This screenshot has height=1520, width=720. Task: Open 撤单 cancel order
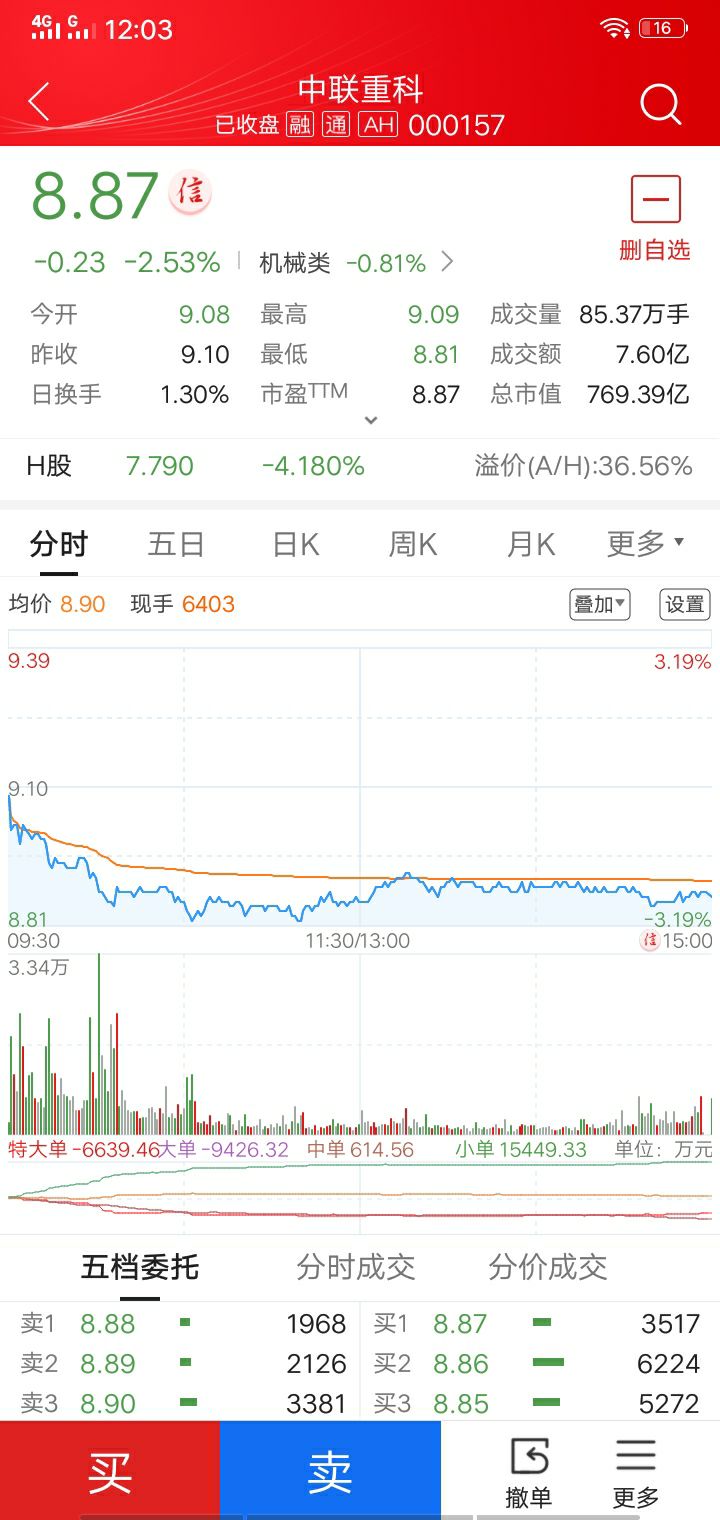(529, 1472)
